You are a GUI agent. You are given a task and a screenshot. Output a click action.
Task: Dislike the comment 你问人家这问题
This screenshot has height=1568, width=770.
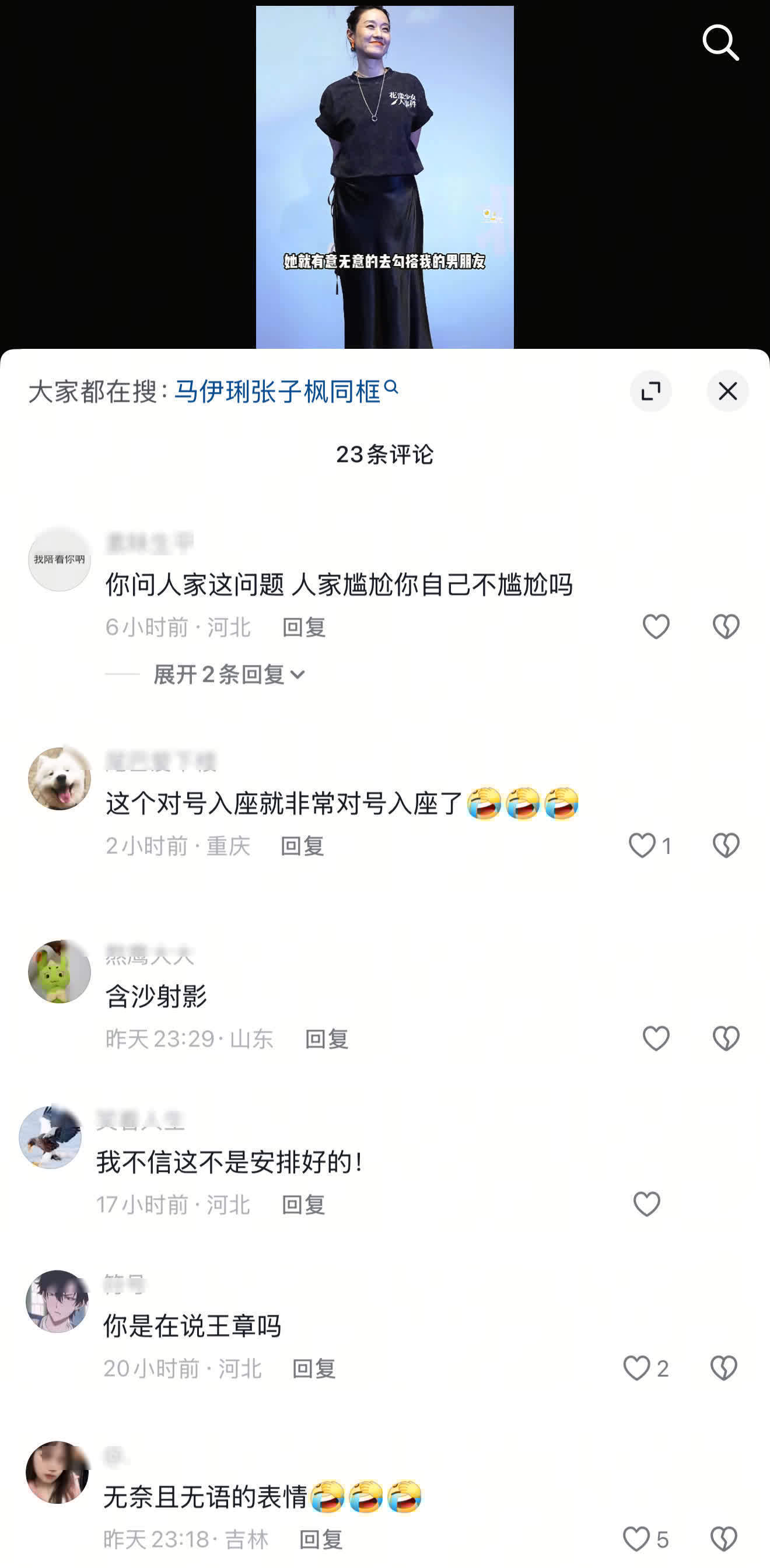click(x=726, y=626)
